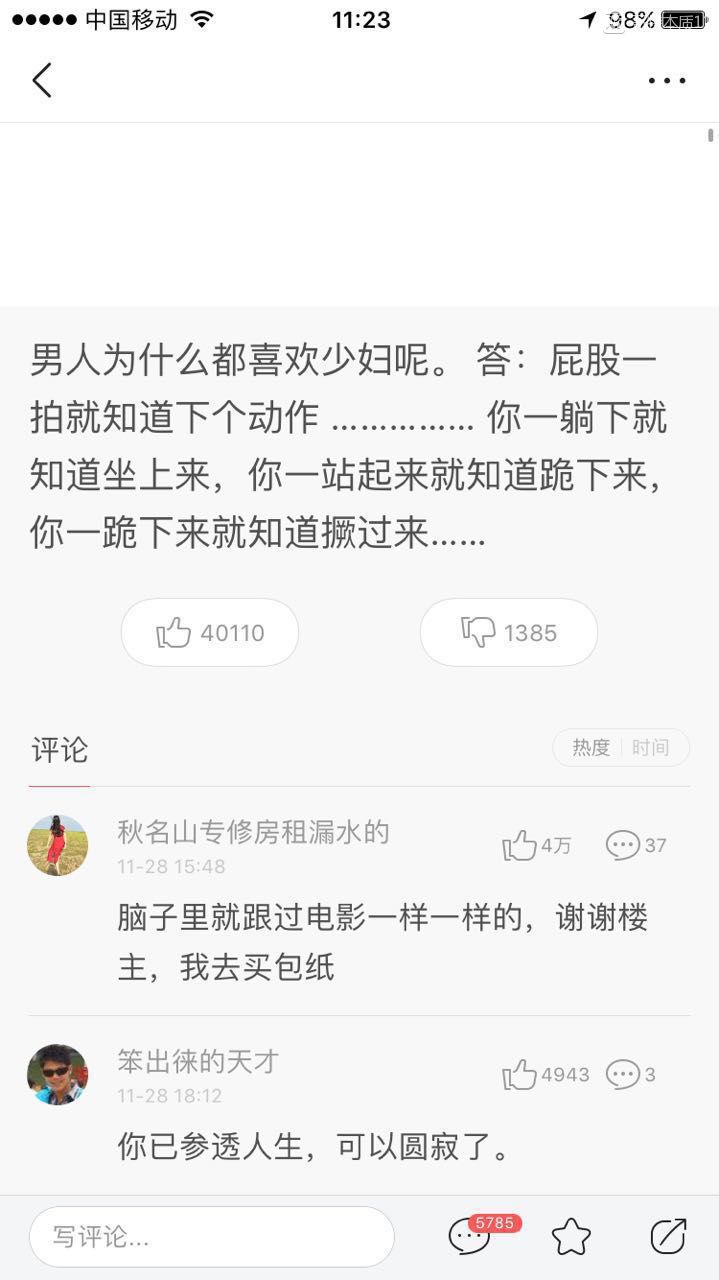Screen dimensions: 719x1280
Task: Open the three-dot overflow menu
Action: pos(667,80)
